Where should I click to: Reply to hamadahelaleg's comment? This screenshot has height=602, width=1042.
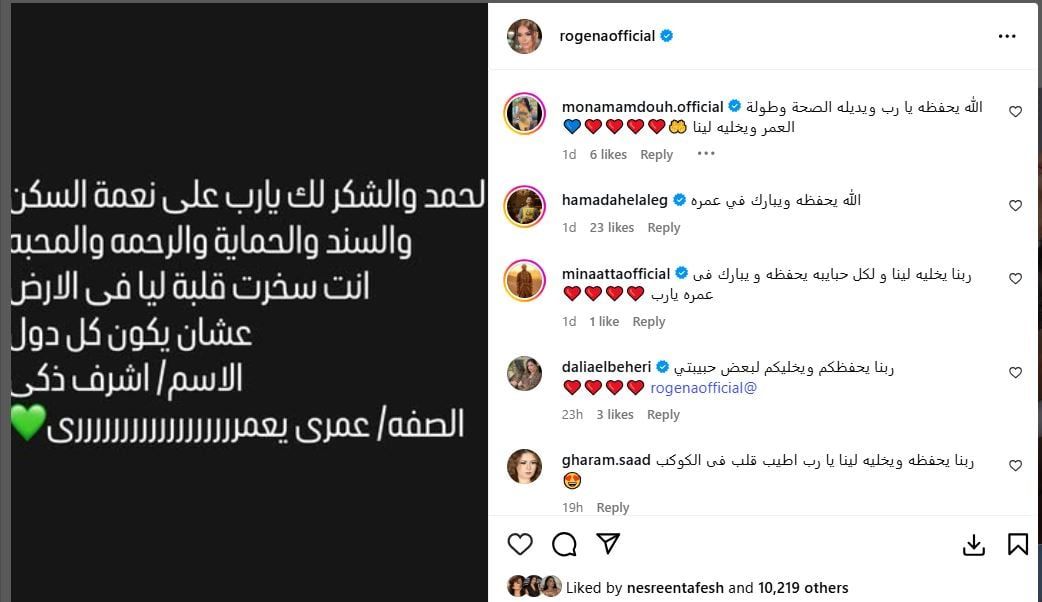tap(663, 227)
